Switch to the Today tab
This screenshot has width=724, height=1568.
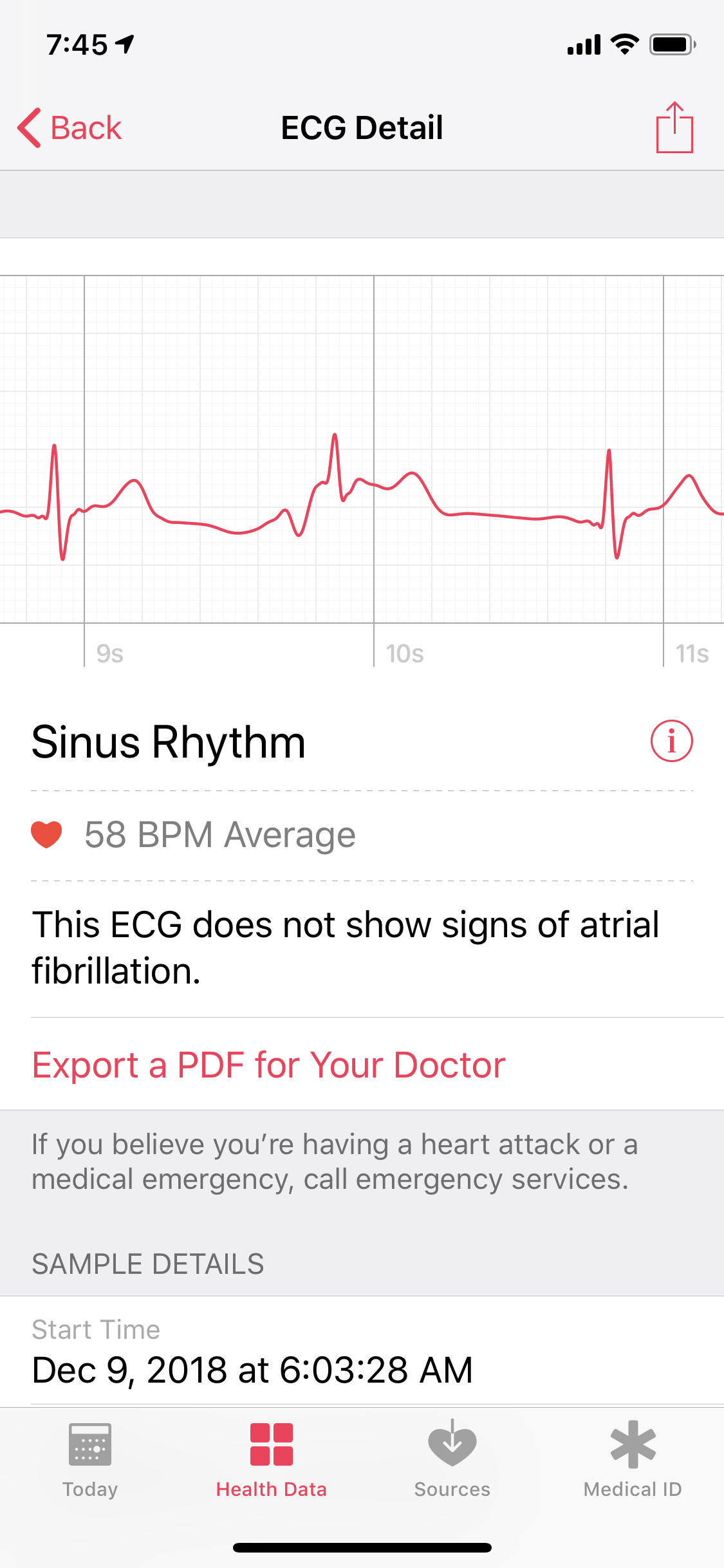click(90, 1460)
